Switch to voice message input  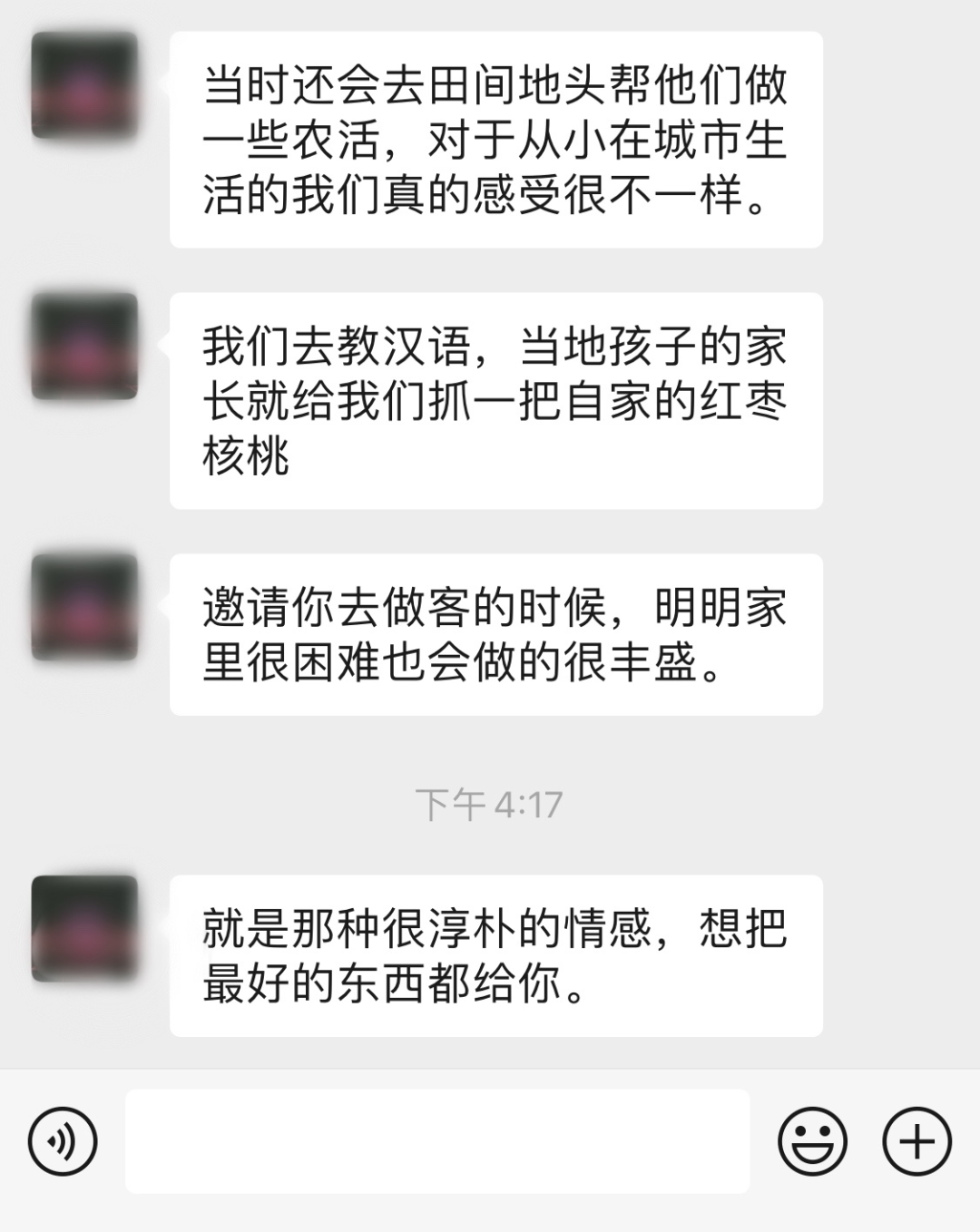(x=62, y=1140)
